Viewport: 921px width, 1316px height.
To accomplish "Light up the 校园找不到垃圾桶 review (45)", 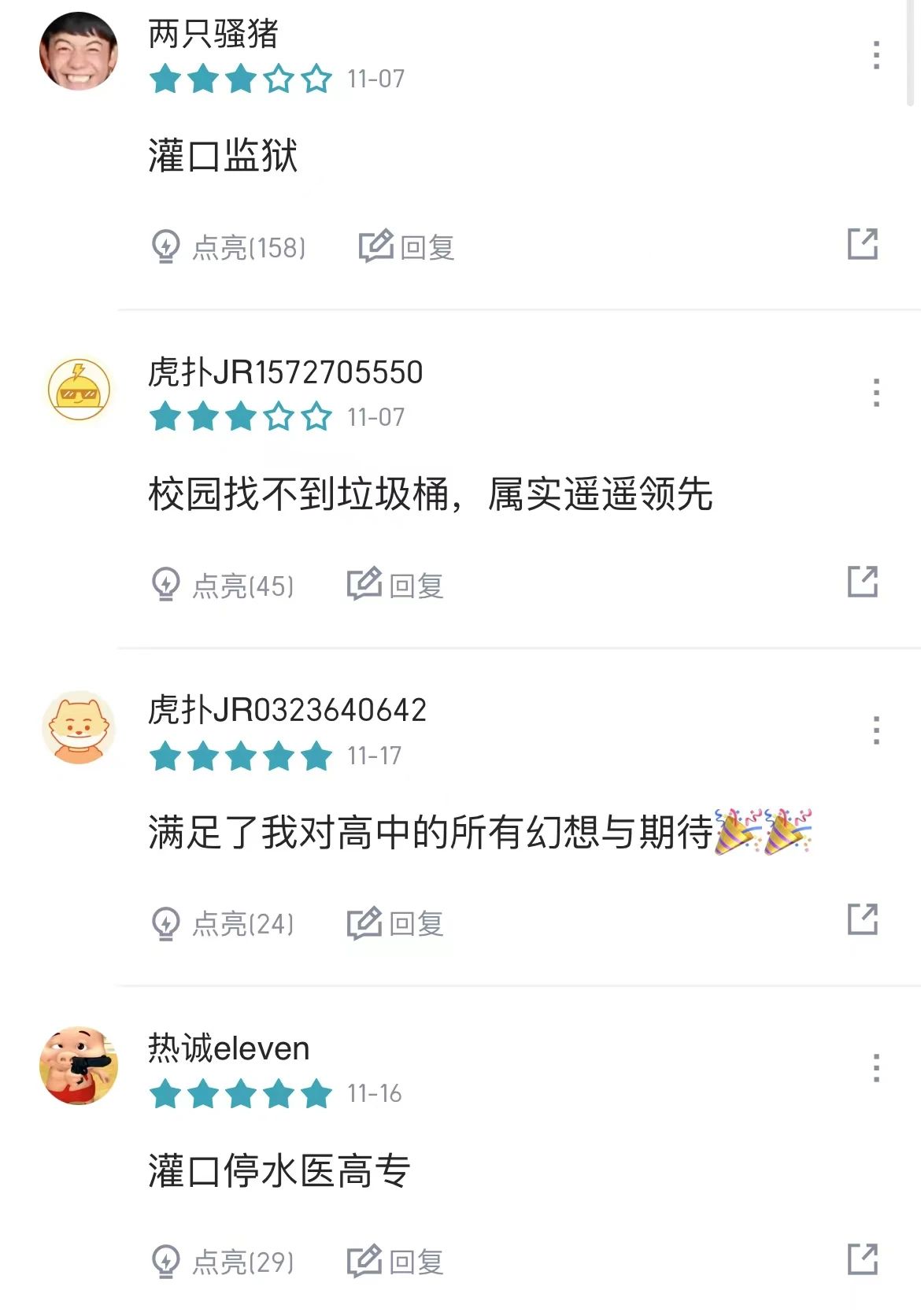I will [x=222, y=586].
